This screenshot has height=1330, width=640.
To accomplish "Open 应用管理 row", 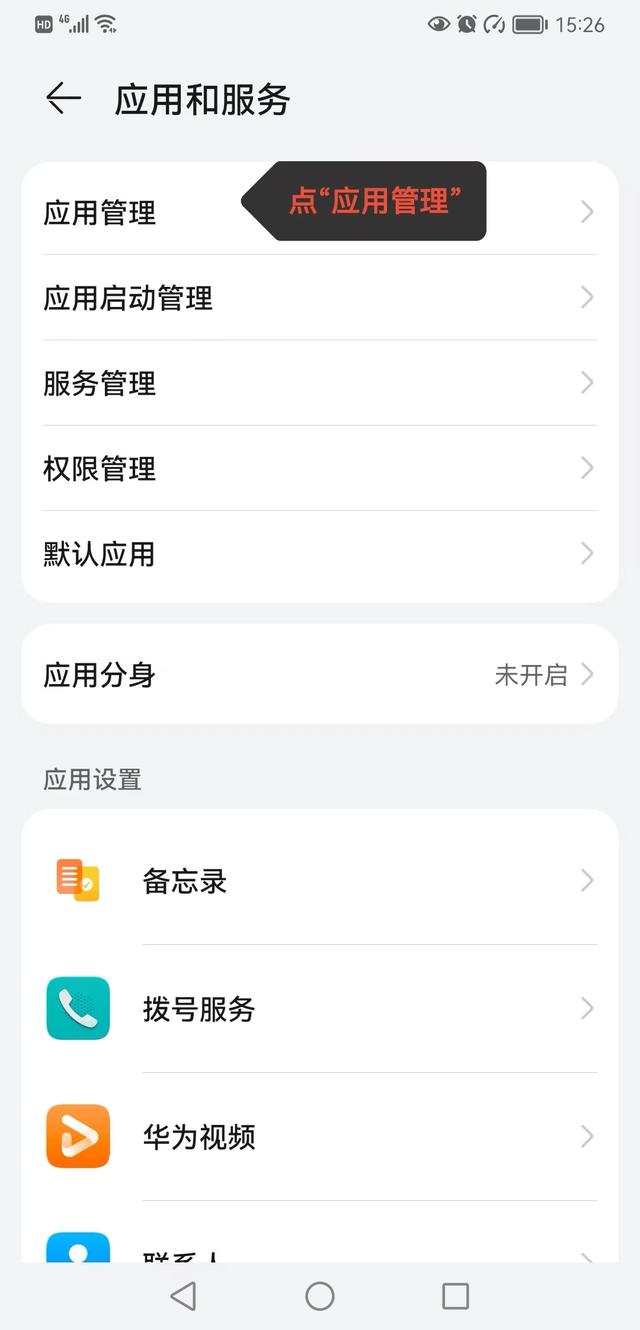I will [320, 212].
